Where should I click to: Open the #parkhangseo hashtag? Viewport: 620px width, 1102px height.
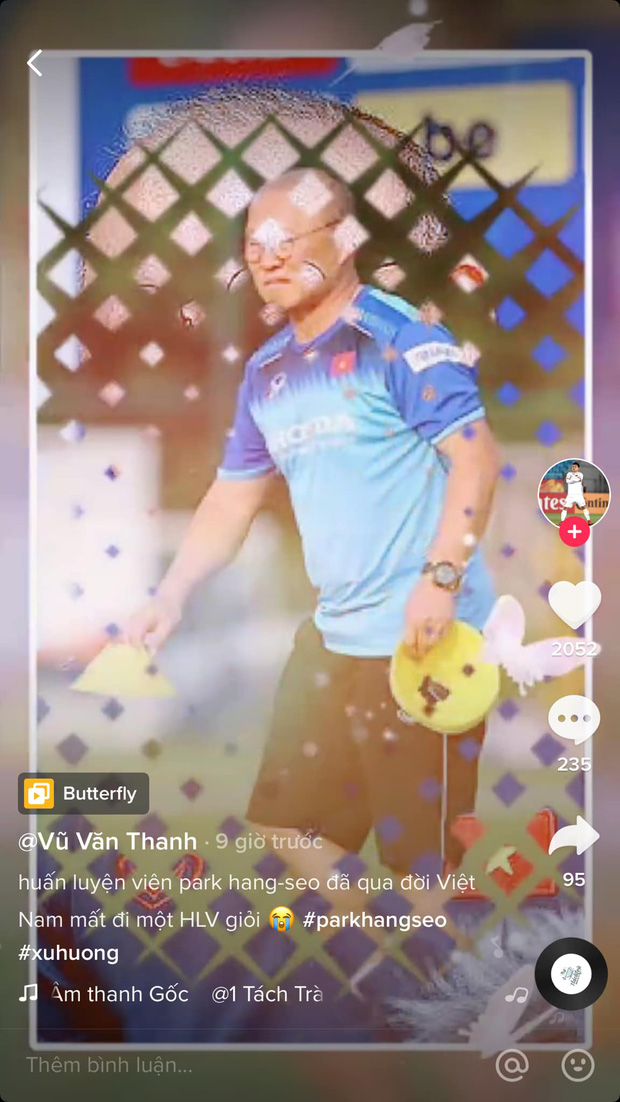[374, 919]
